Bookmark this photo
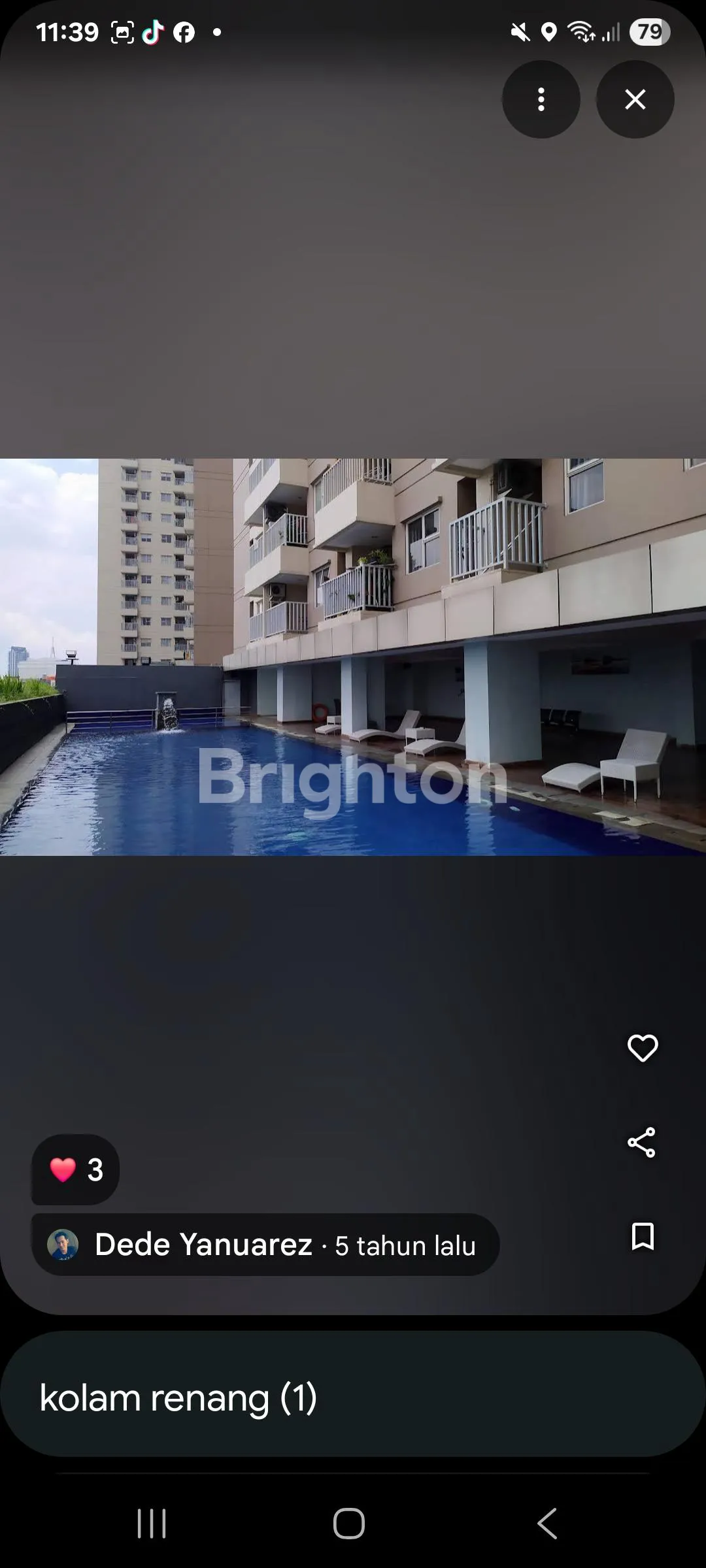706x1568 pixels. [642, 1236]
